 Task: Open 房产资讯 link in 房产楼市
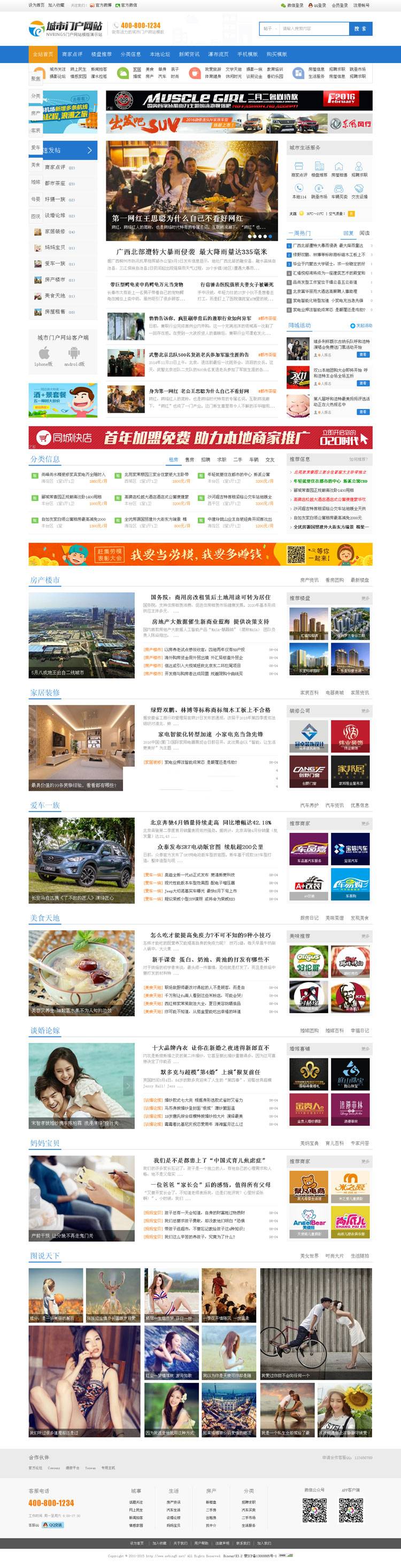(309, 580)
